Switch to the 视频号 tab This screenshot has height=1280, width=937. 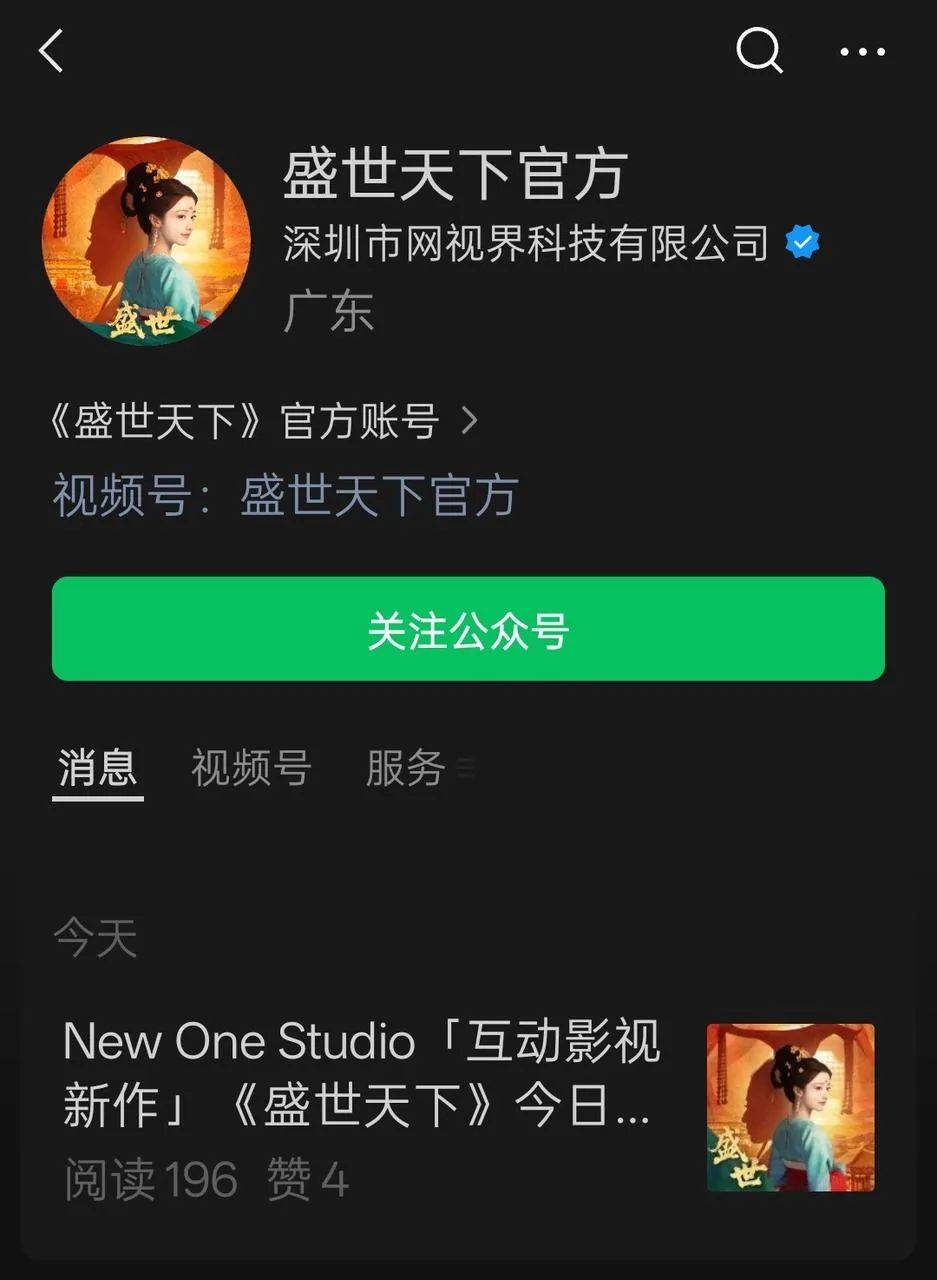tap(251, 768)
